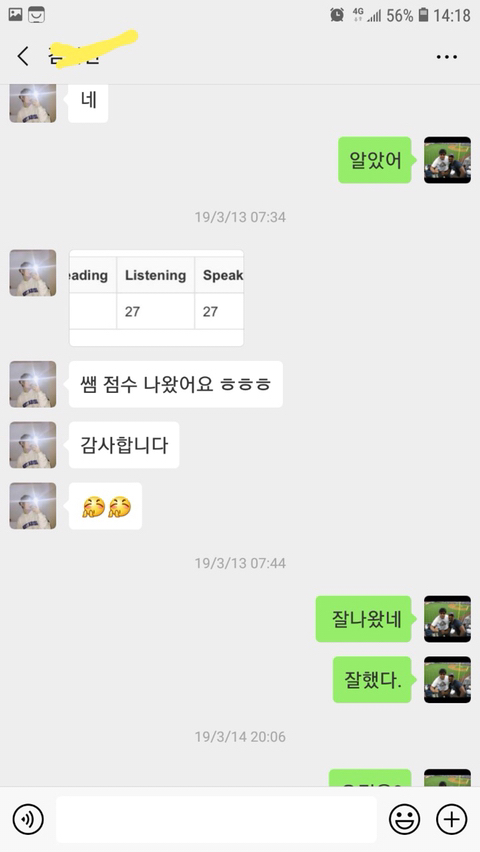
Task: Switch to voice message input
Action: [28, 819]
